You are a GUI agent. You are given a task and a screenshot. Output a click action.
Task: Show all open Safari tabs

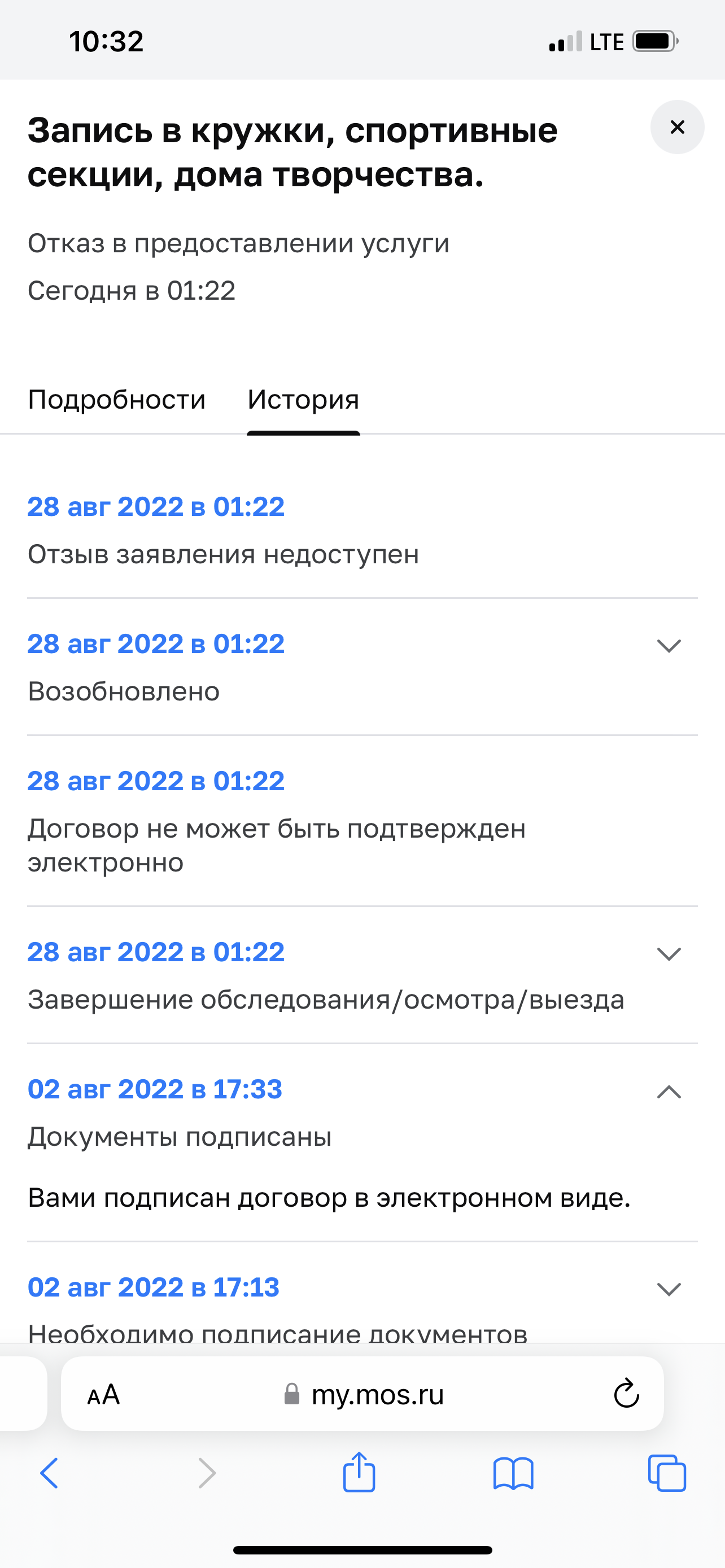[x=667, y=1473]
